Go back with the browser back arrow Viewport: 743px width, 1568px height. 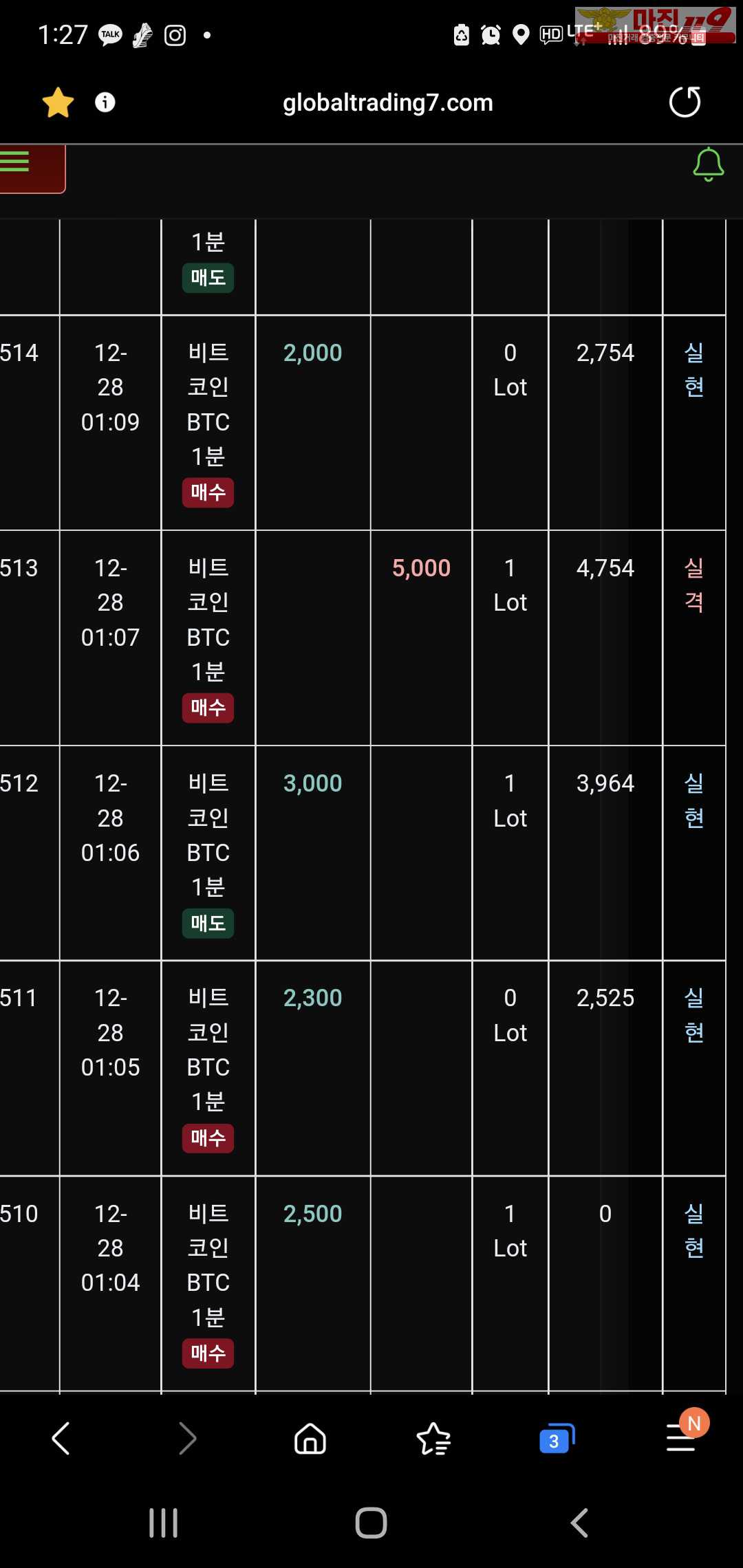61,1439
